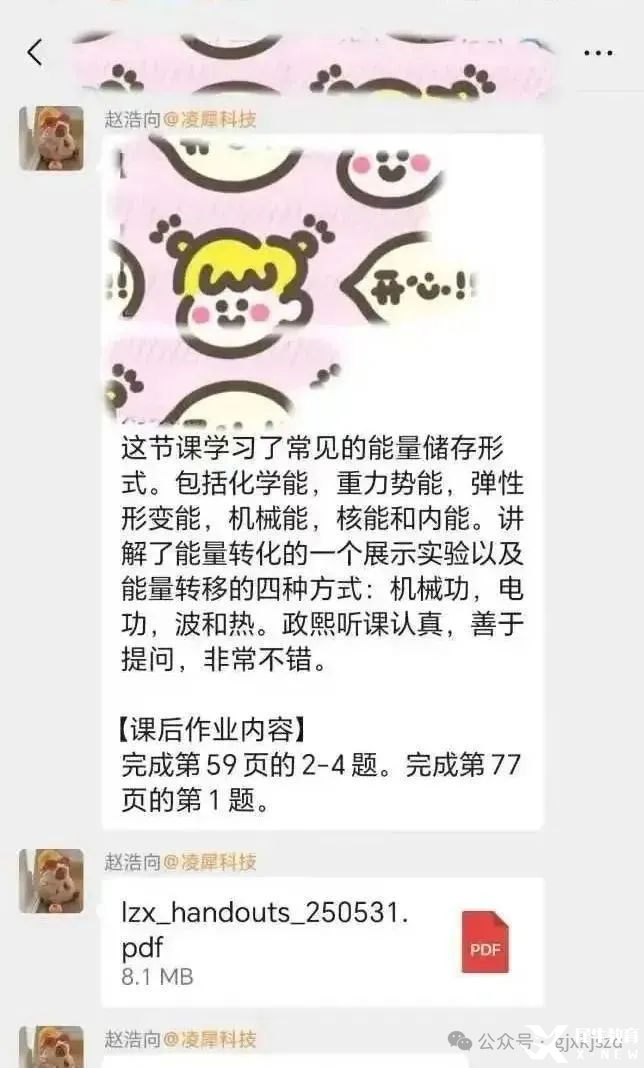This screenshot has height=1068, width=644.
Task: Open lzx_handouts_250531.pdf file
Action: coord(322,942)
